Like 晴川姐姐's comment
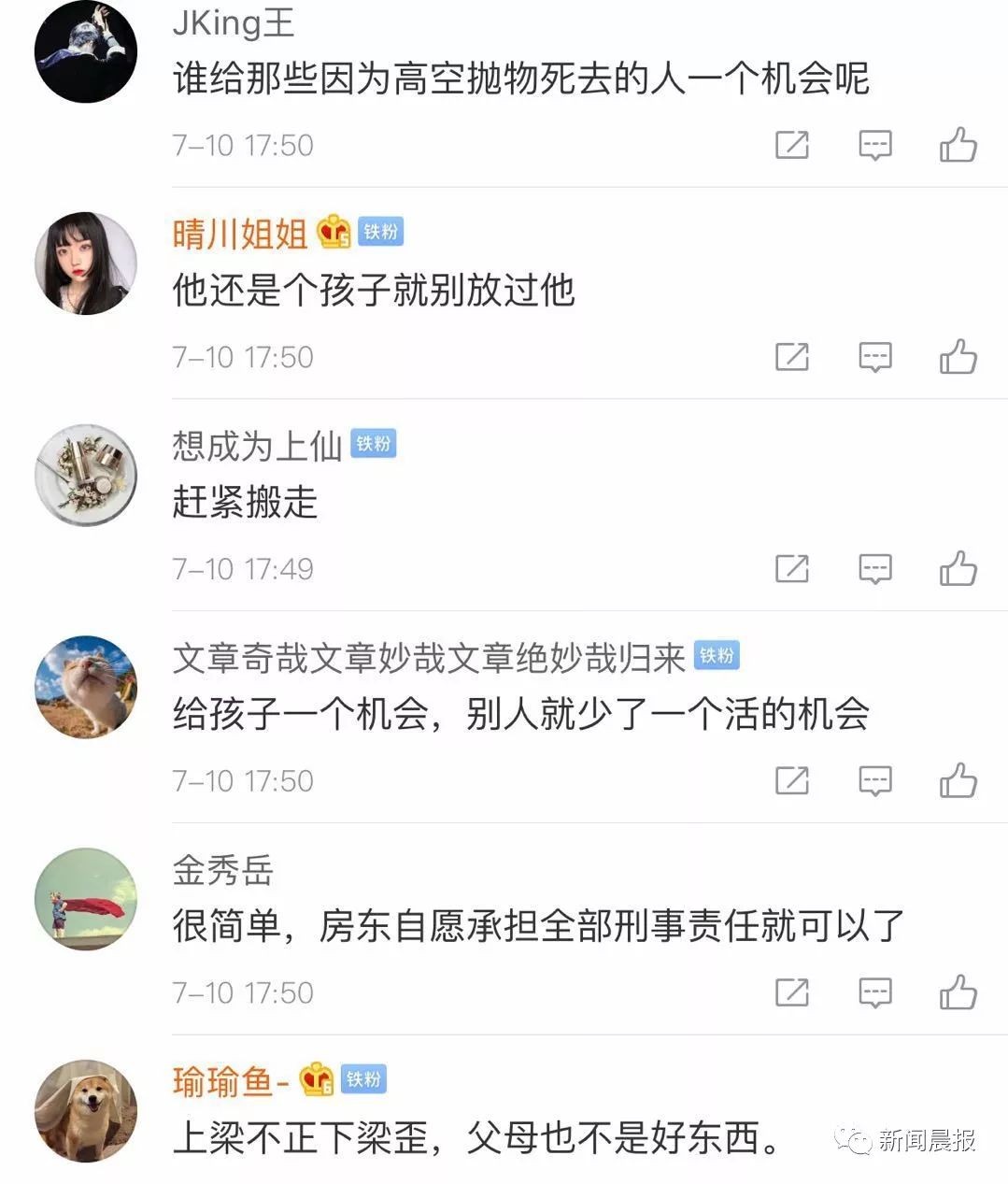 click(958, 357)
